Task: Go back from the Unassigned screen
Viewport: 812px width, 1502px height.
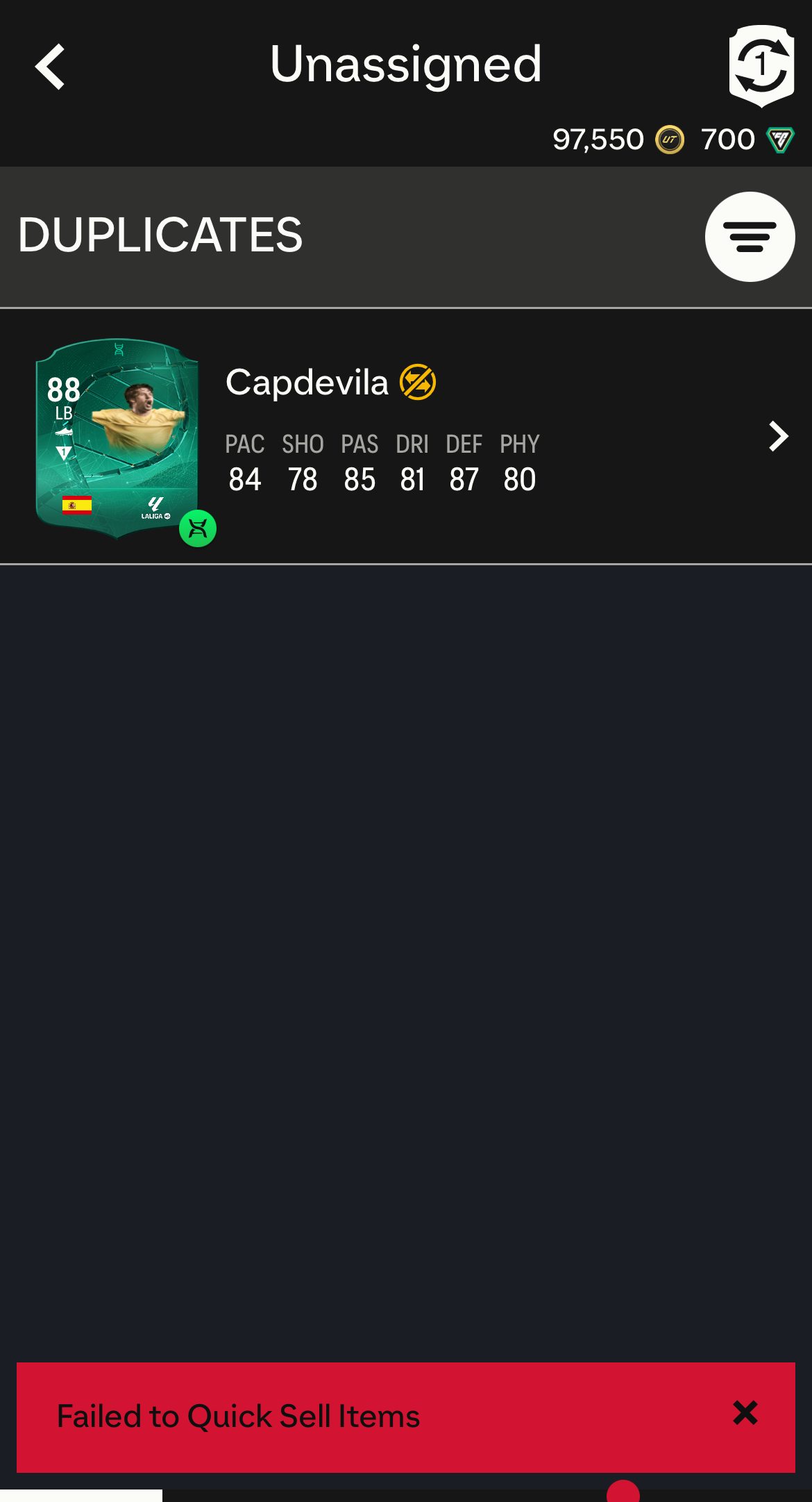Action: pos(50,67)
